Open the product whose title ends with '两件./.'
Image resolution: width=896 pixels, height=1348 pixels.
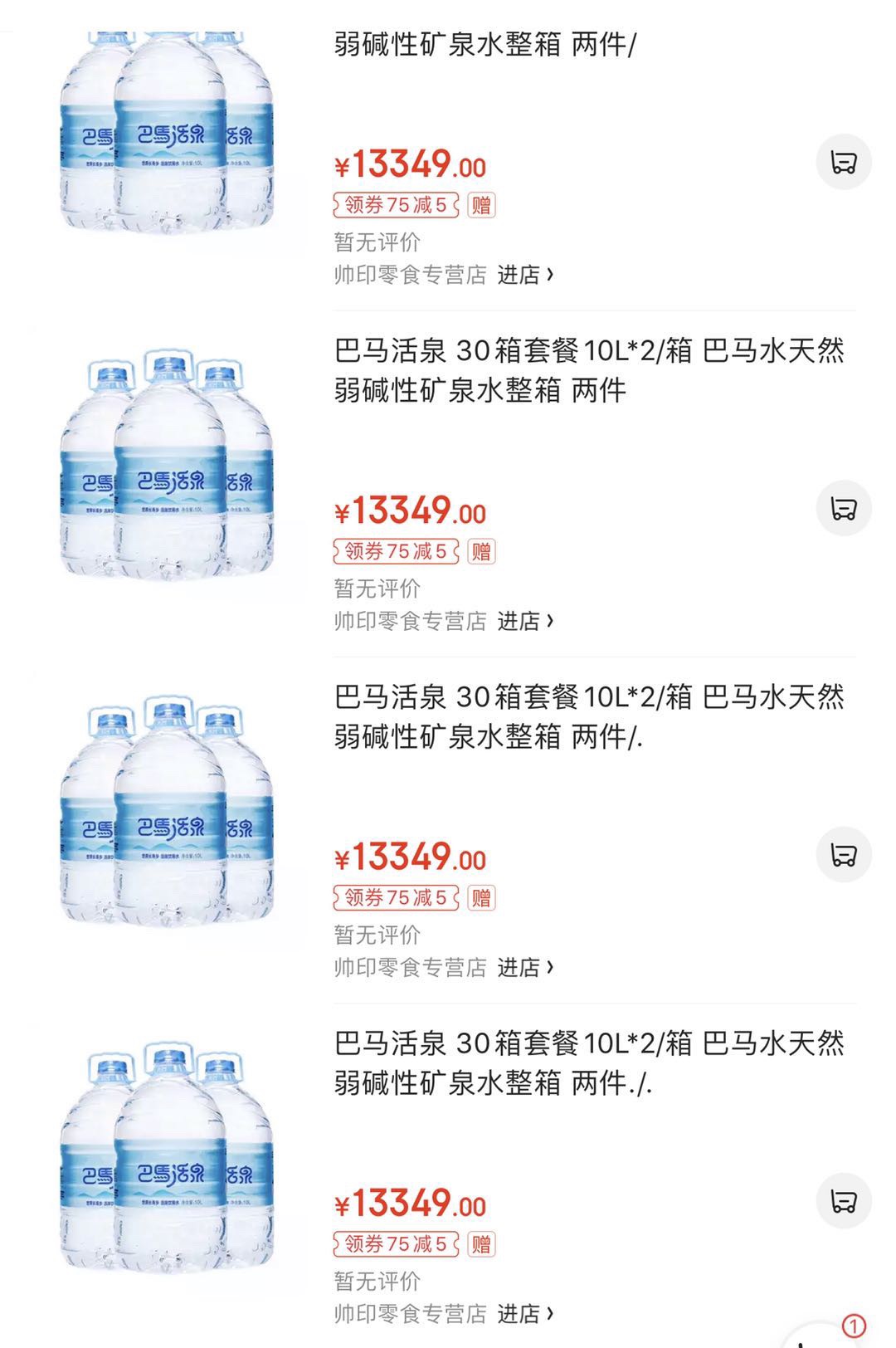589,1062
